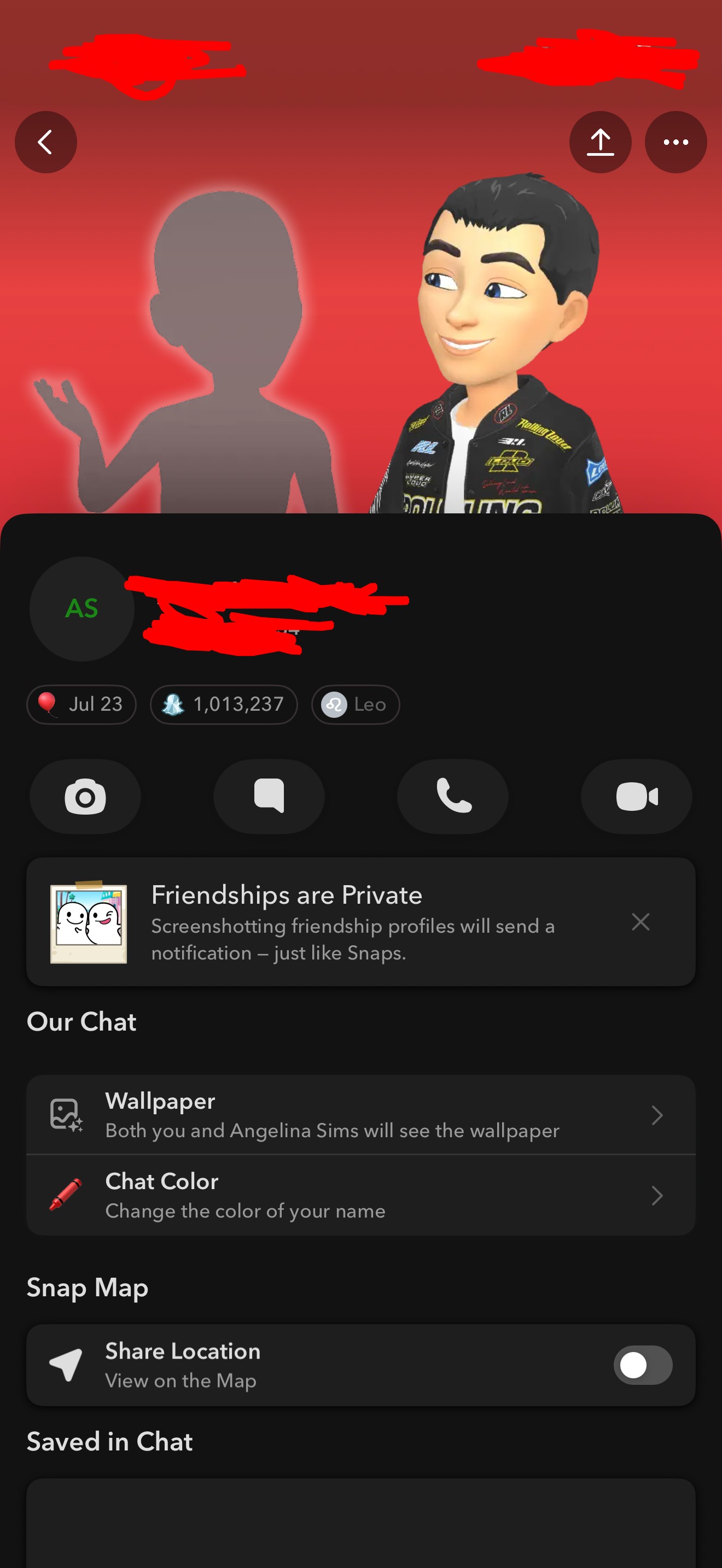
Task: Share this friendship profile
Action: [599, 143]
